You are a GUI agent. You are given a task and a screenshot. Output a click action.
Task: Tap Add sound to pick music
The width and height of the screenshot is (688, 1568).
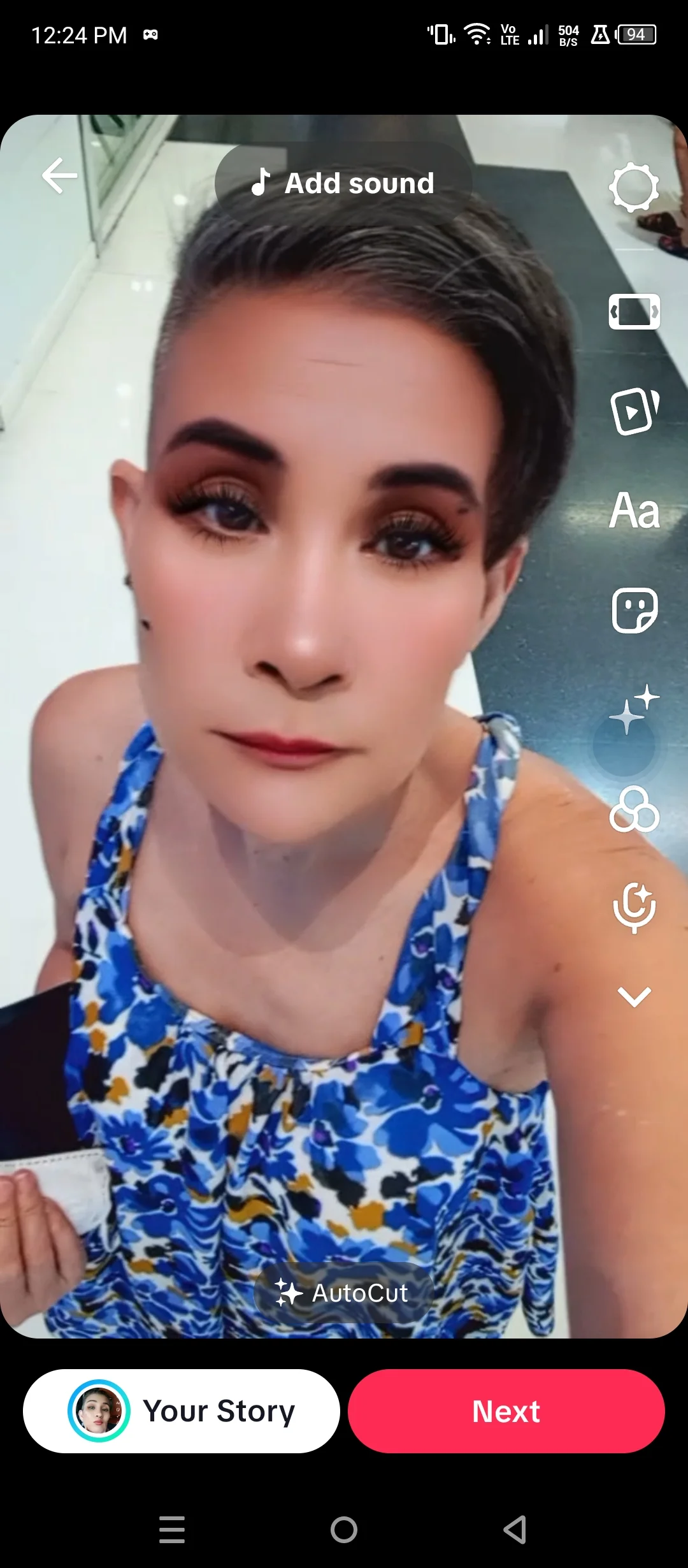tap(344, 183)
